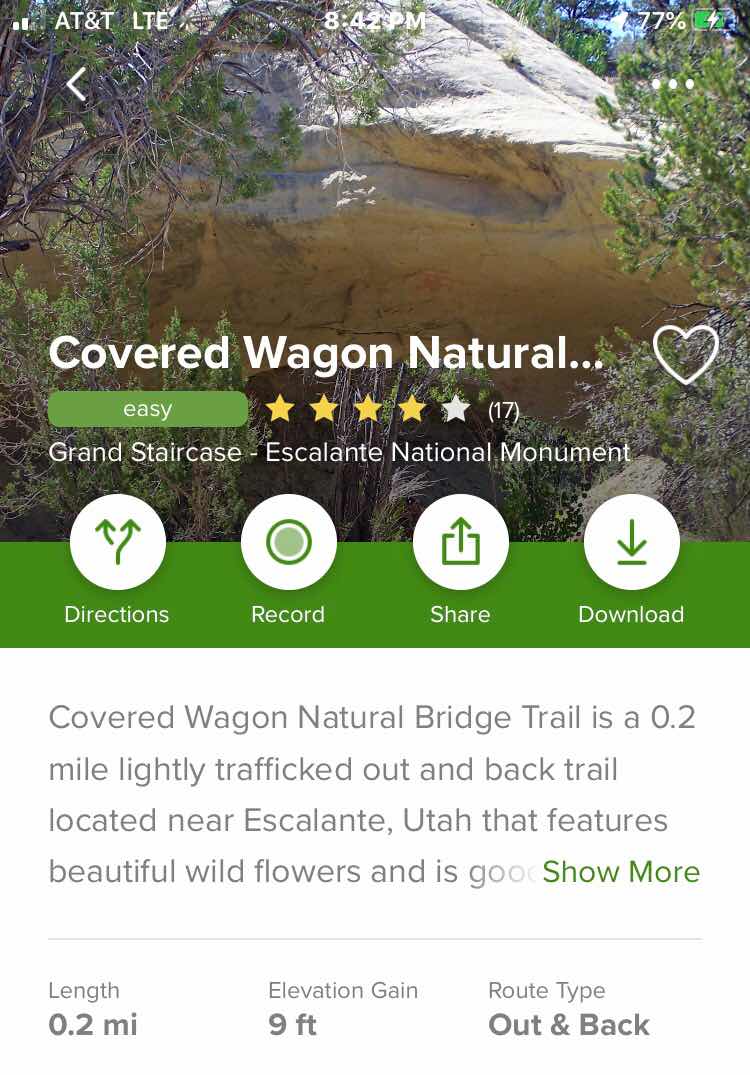Open the three-dot overflow menu
This screenshot has width=750, height=1075.
673,84
